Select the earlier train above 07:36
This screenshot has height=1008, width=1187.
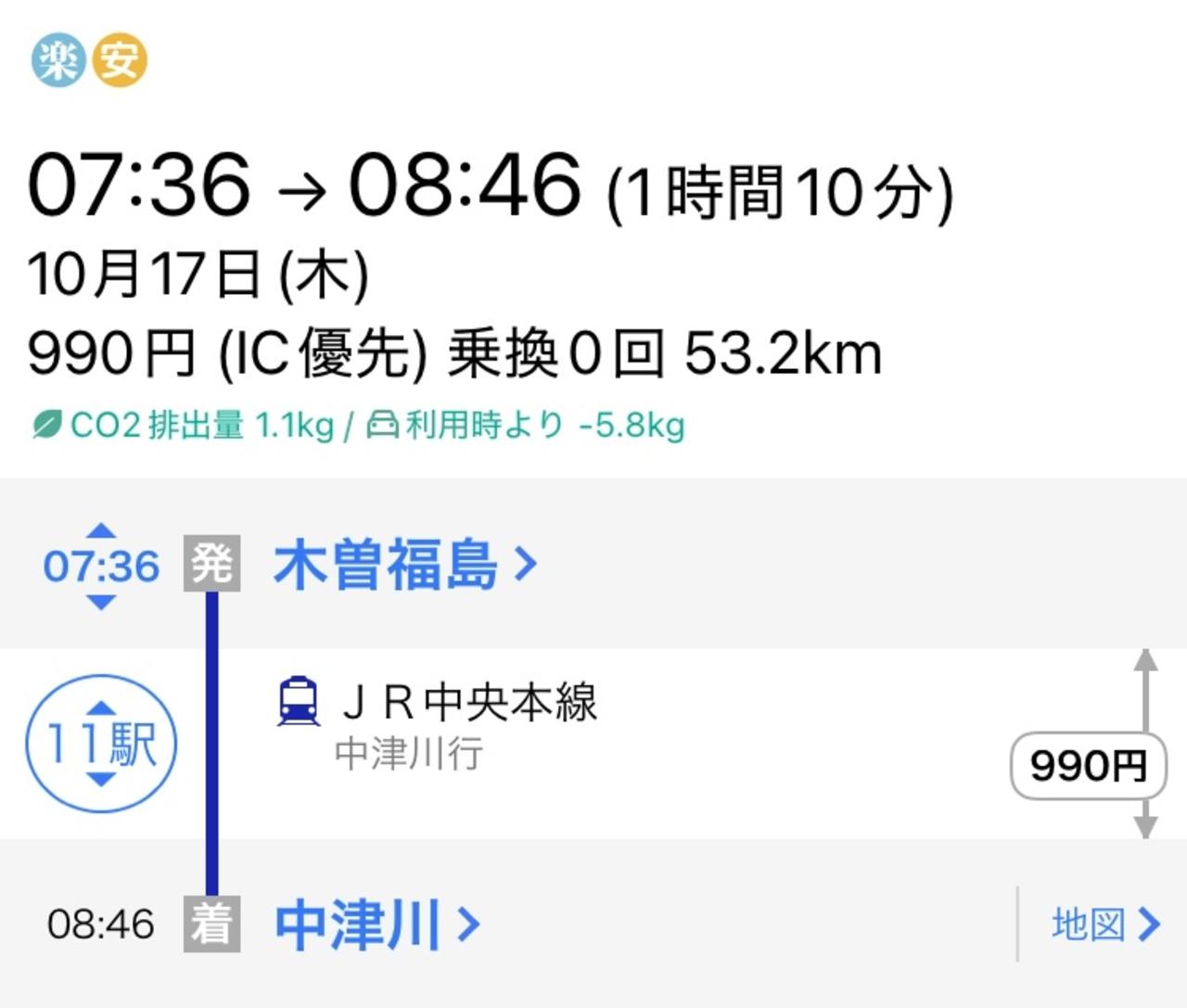[101, 531]
